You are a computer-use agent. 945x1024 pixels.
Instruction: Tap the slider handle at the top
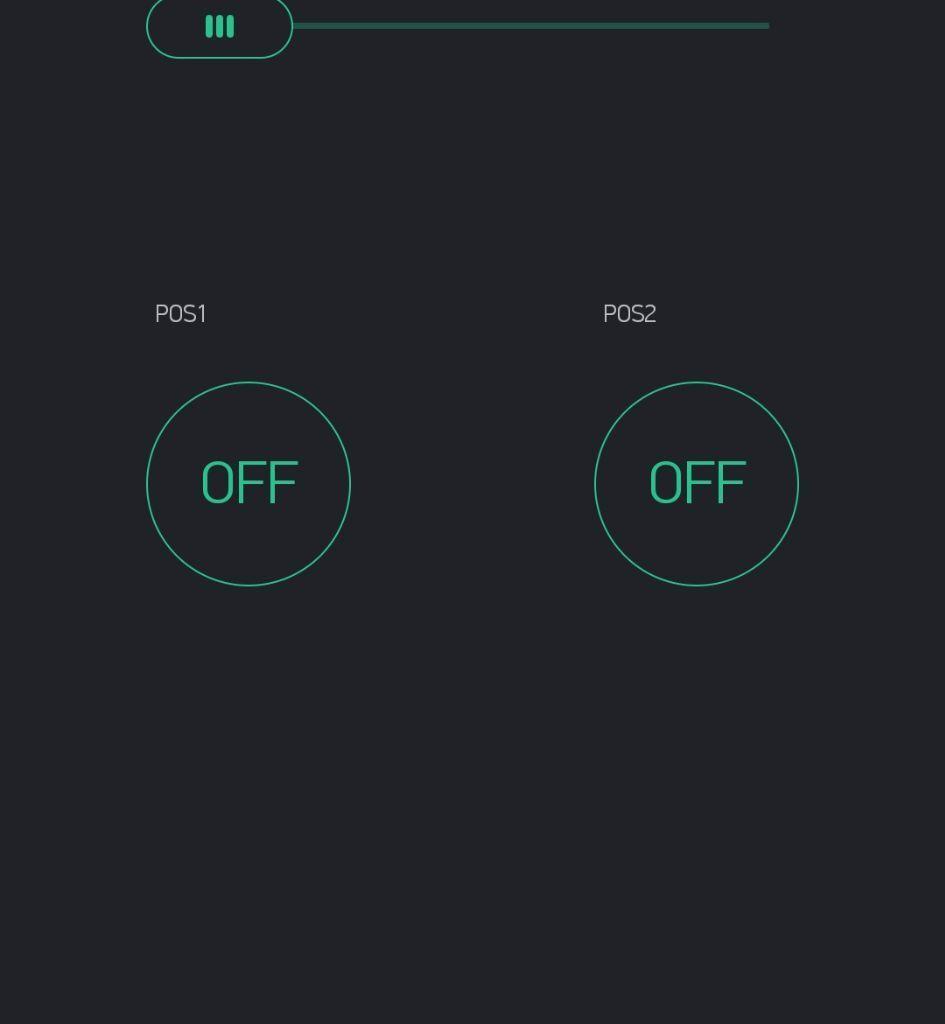pos(219,27)
